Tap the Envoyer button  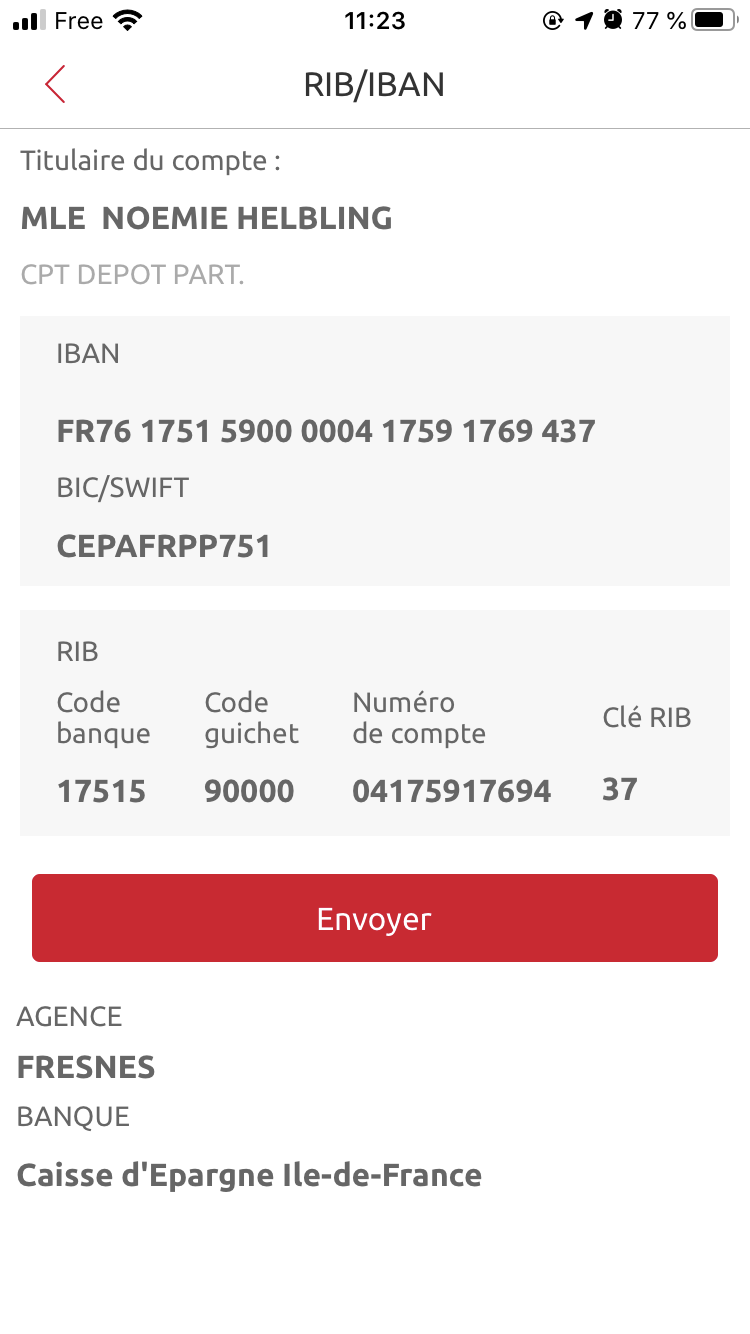pos(375,918)
